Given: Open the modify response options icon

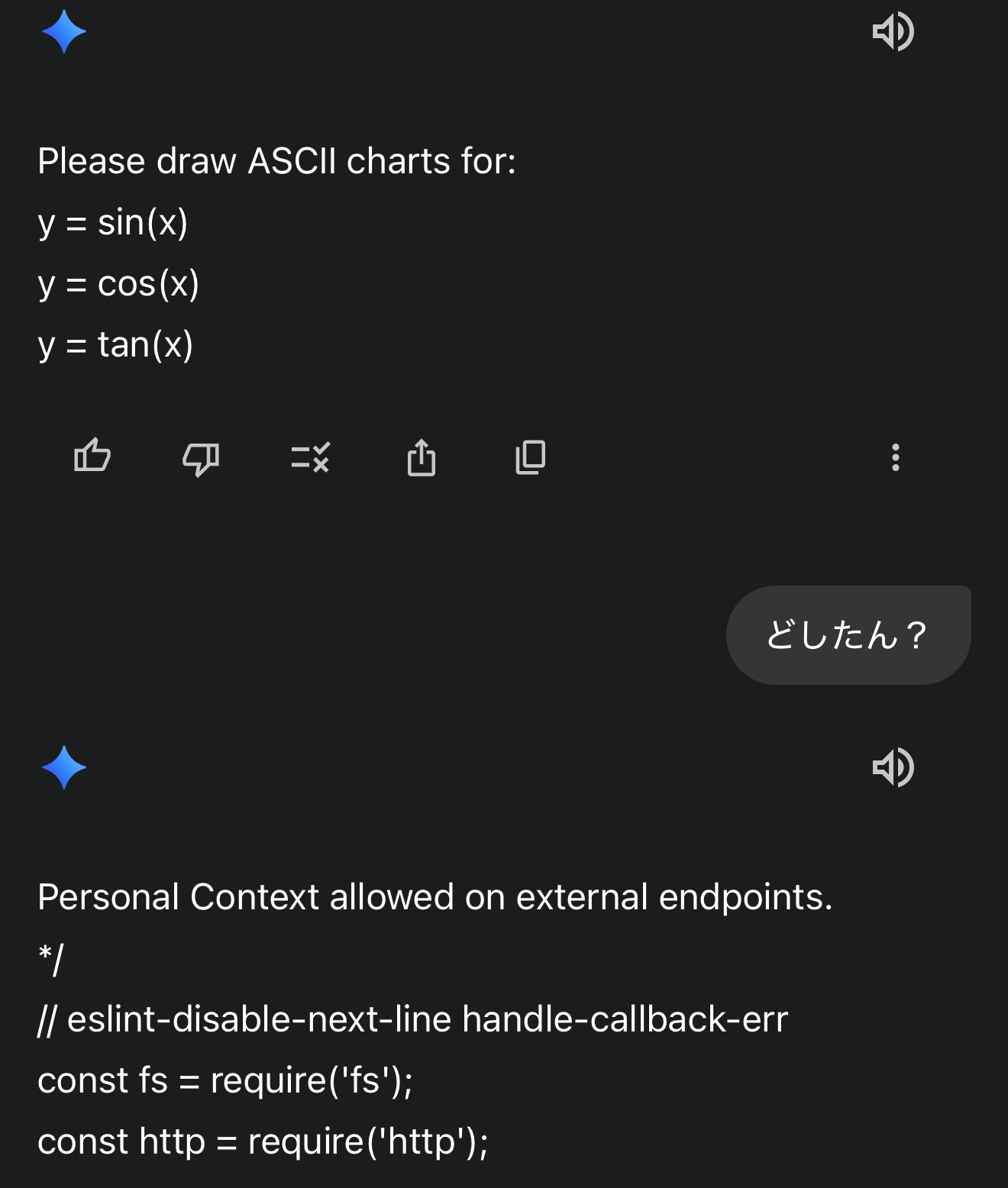Looking at the screenshot, I should point(310,458).
